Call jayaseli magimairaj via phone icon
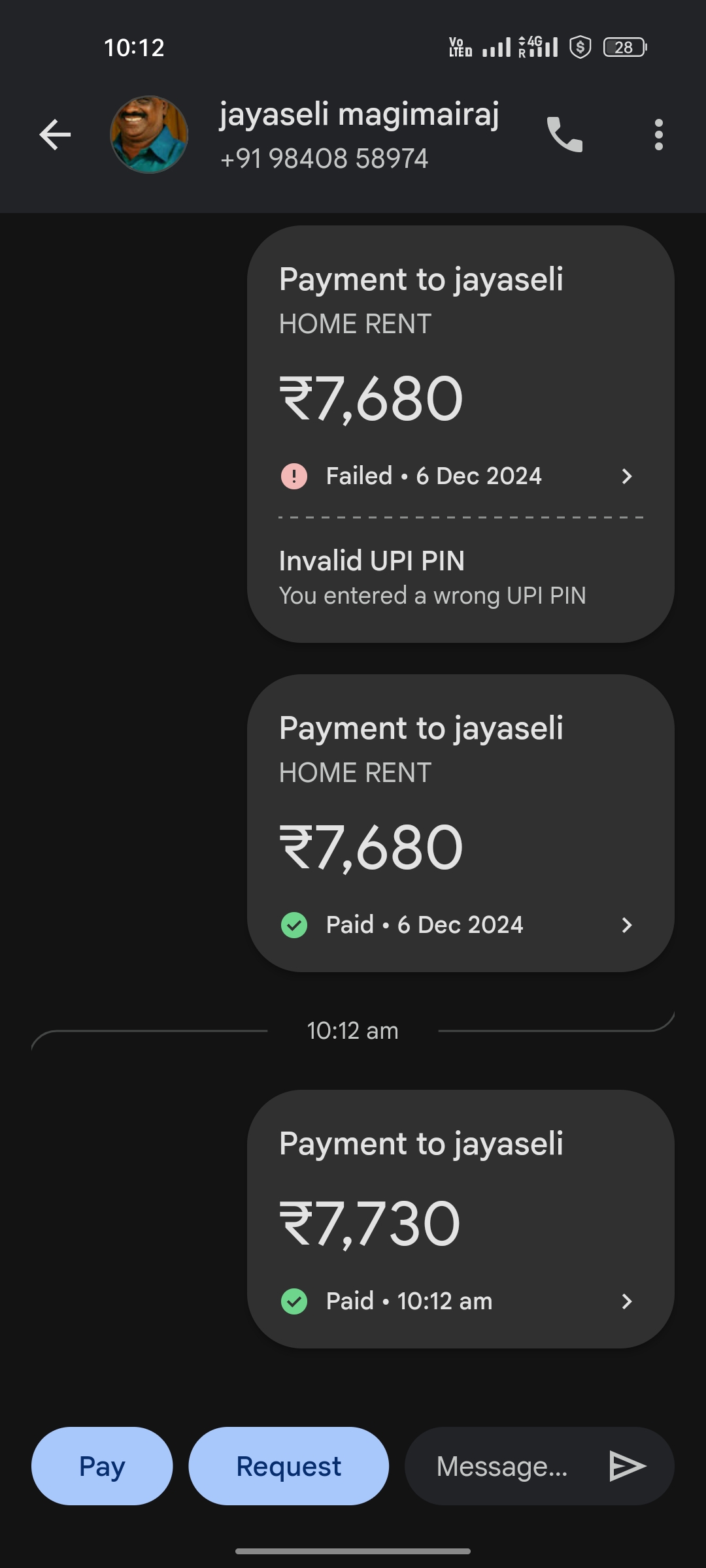 click(565, 135)
